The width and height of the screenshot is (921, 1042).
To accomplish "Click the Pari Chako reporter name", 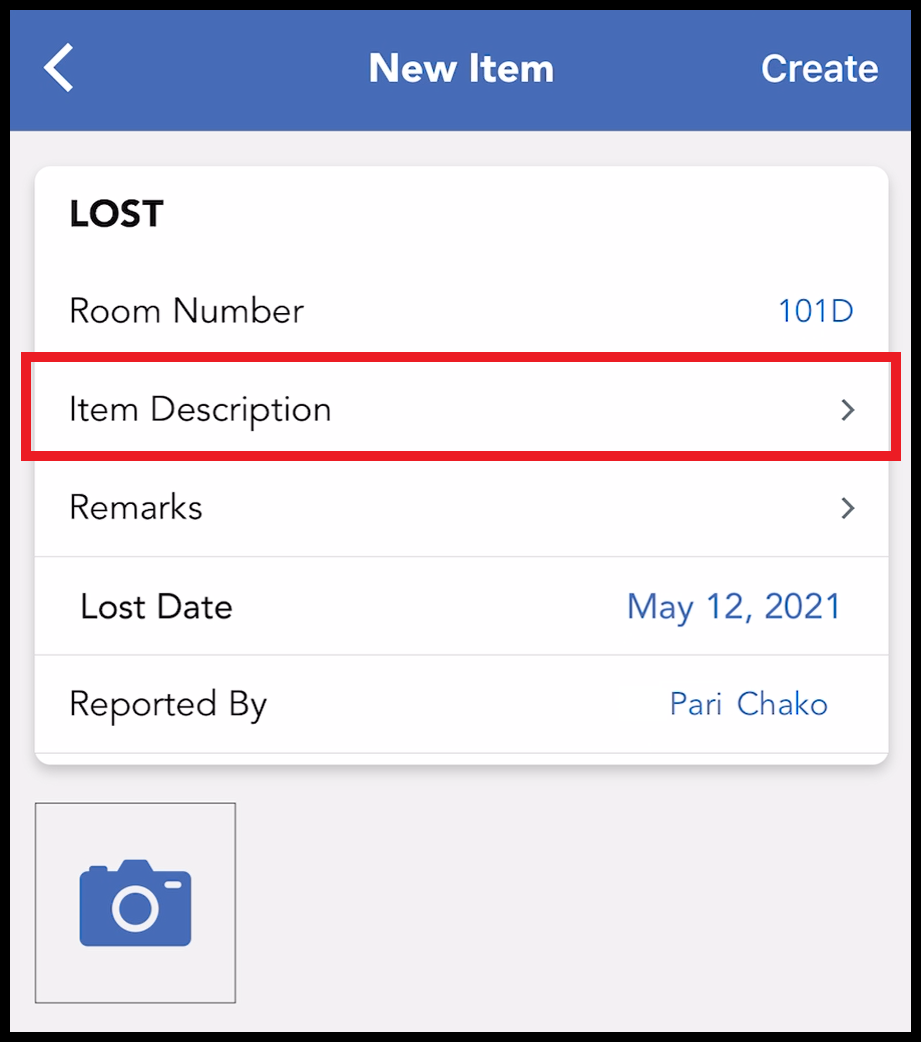I will (748, 704).
